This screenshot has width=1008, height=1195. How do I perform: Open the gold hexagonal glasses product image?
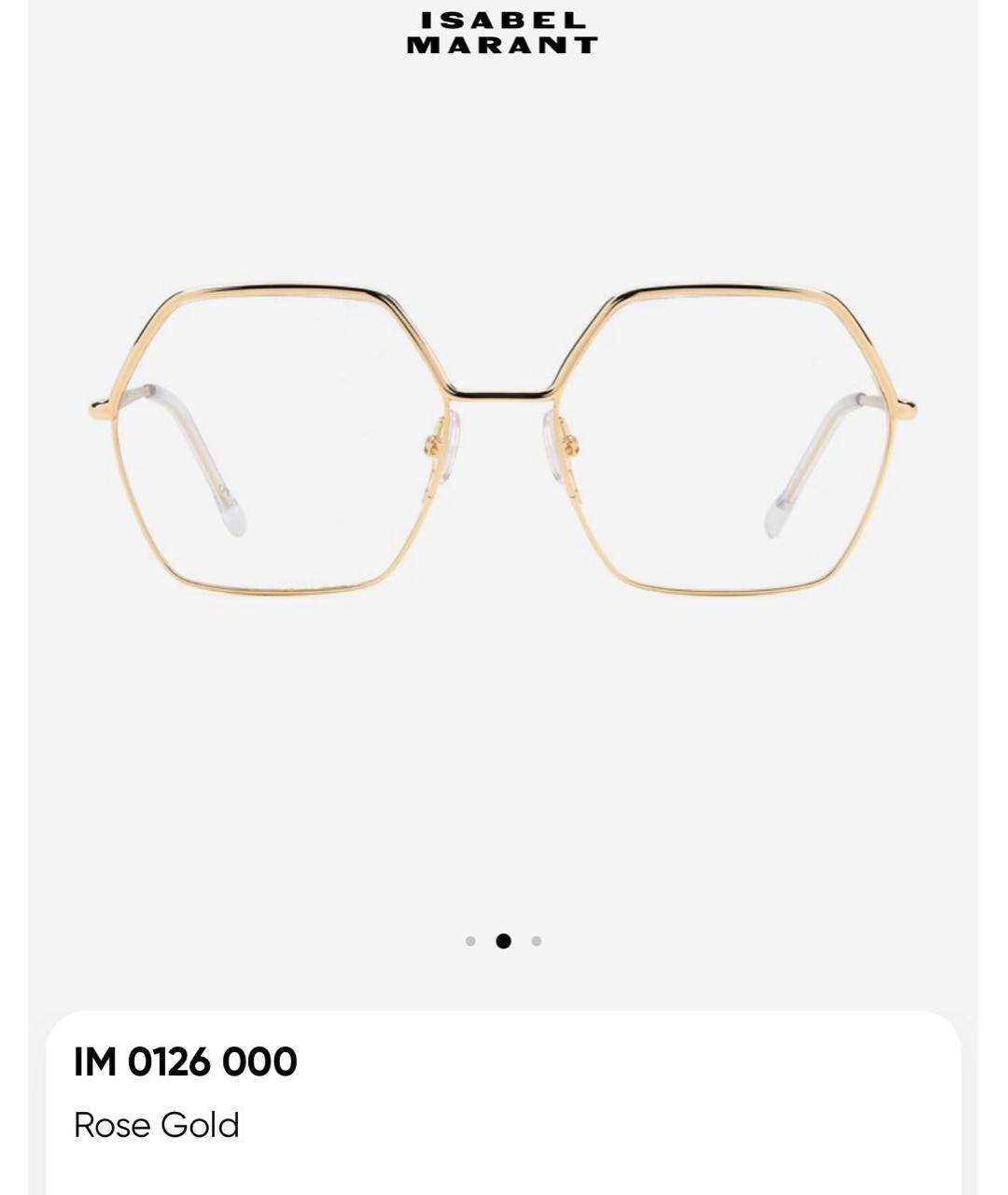pos(503,439)
